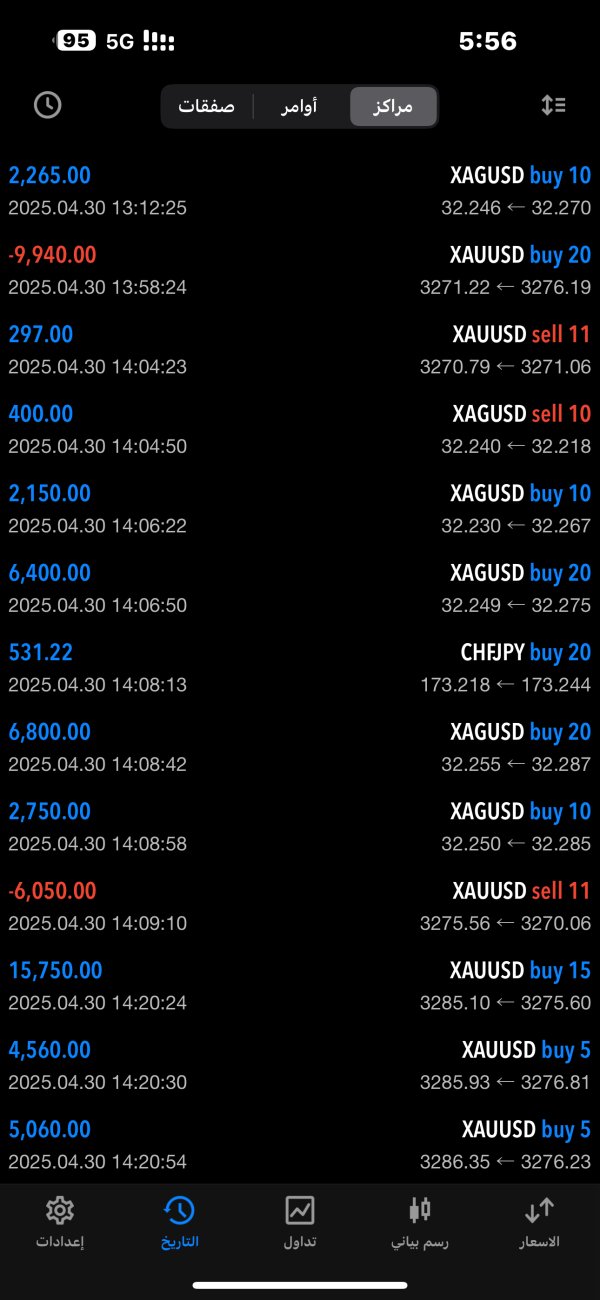View the XAUUSD sell 11 position with -6,050.00
The image size is (600, 1300).
pos(300,907)
